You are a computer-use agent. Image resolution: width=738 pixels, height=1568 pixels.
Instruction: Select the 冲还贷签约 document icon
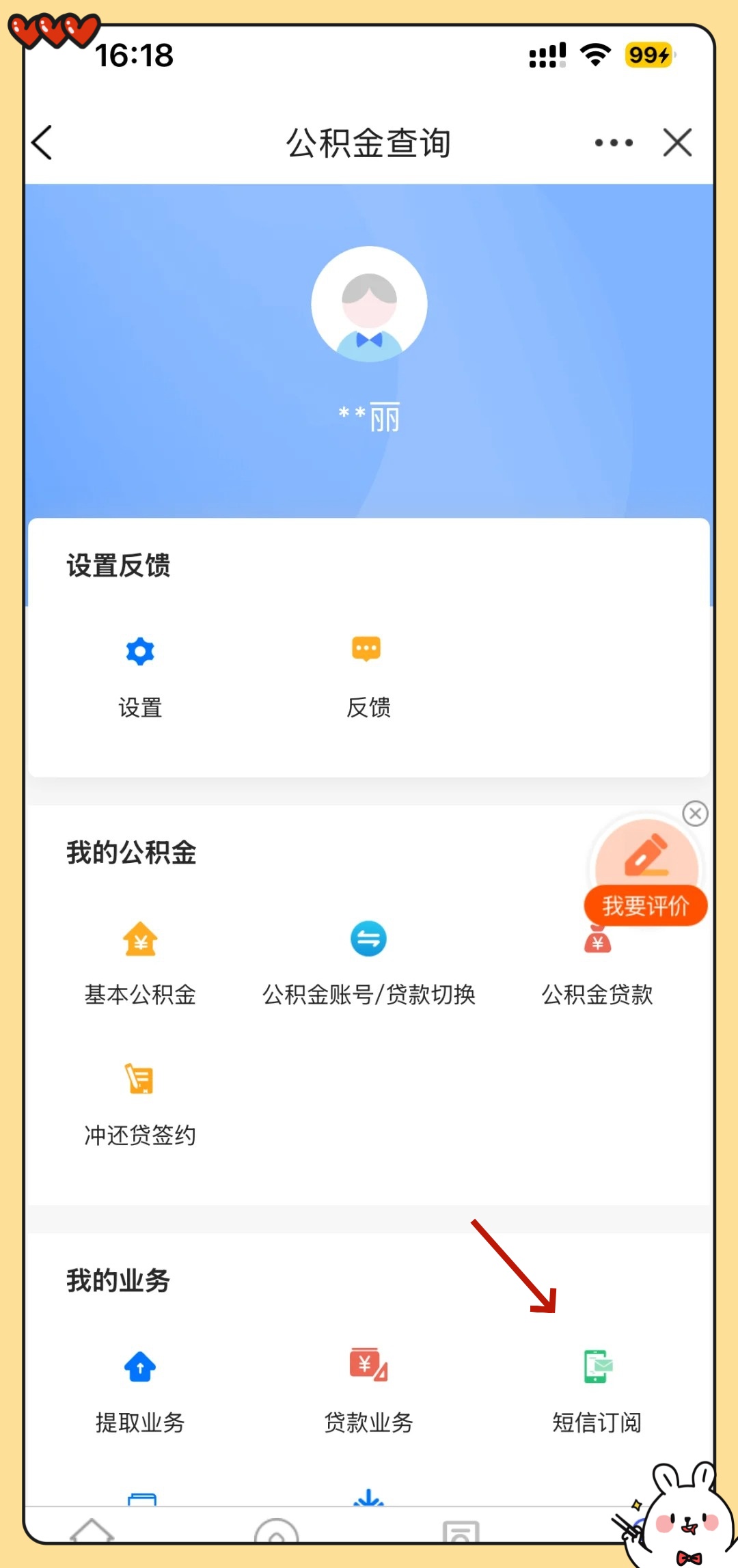[x=139, y=1079]
